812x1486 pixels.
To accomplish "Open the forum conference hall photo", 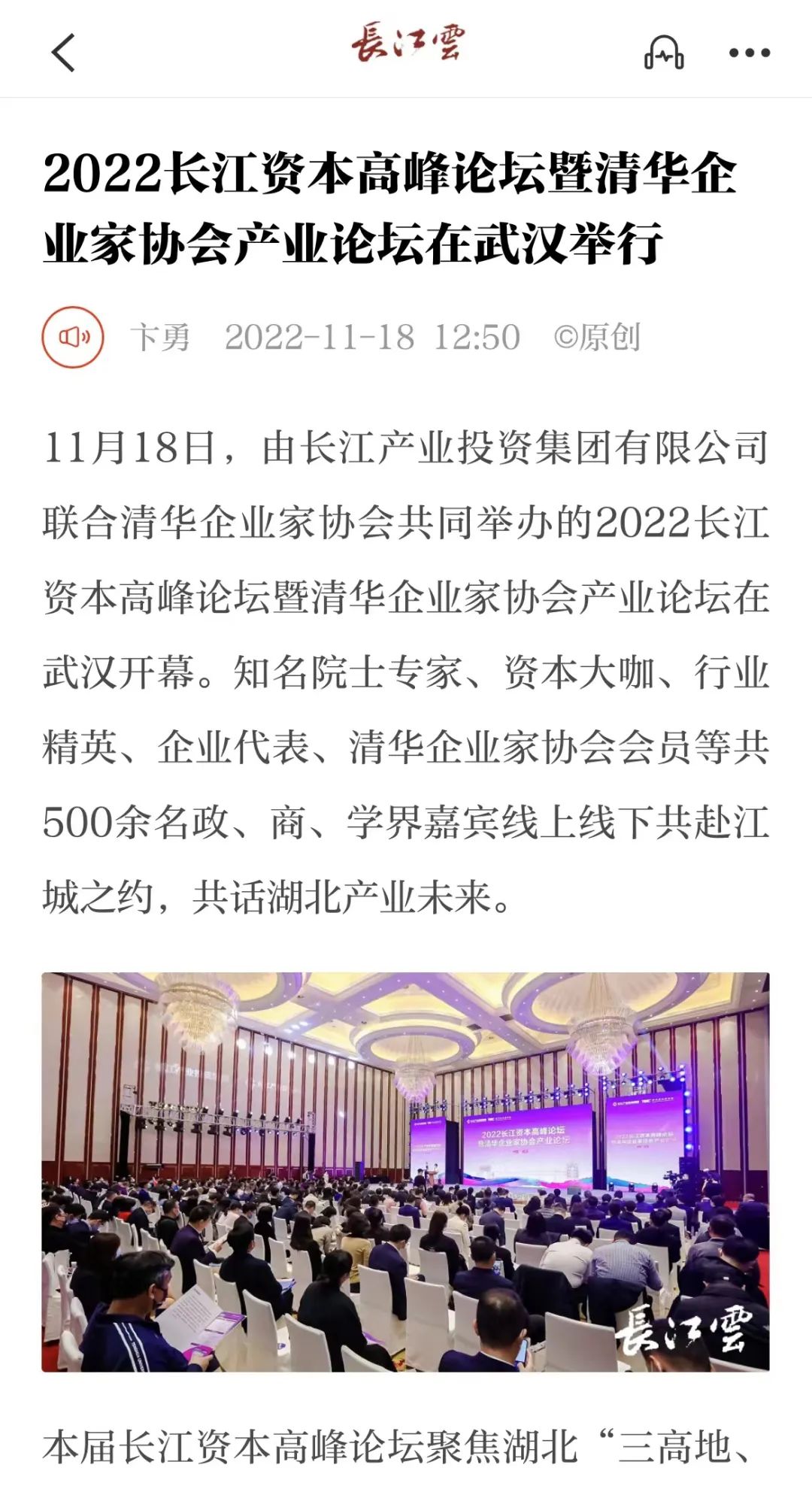I will click(x=405, y=1172).
